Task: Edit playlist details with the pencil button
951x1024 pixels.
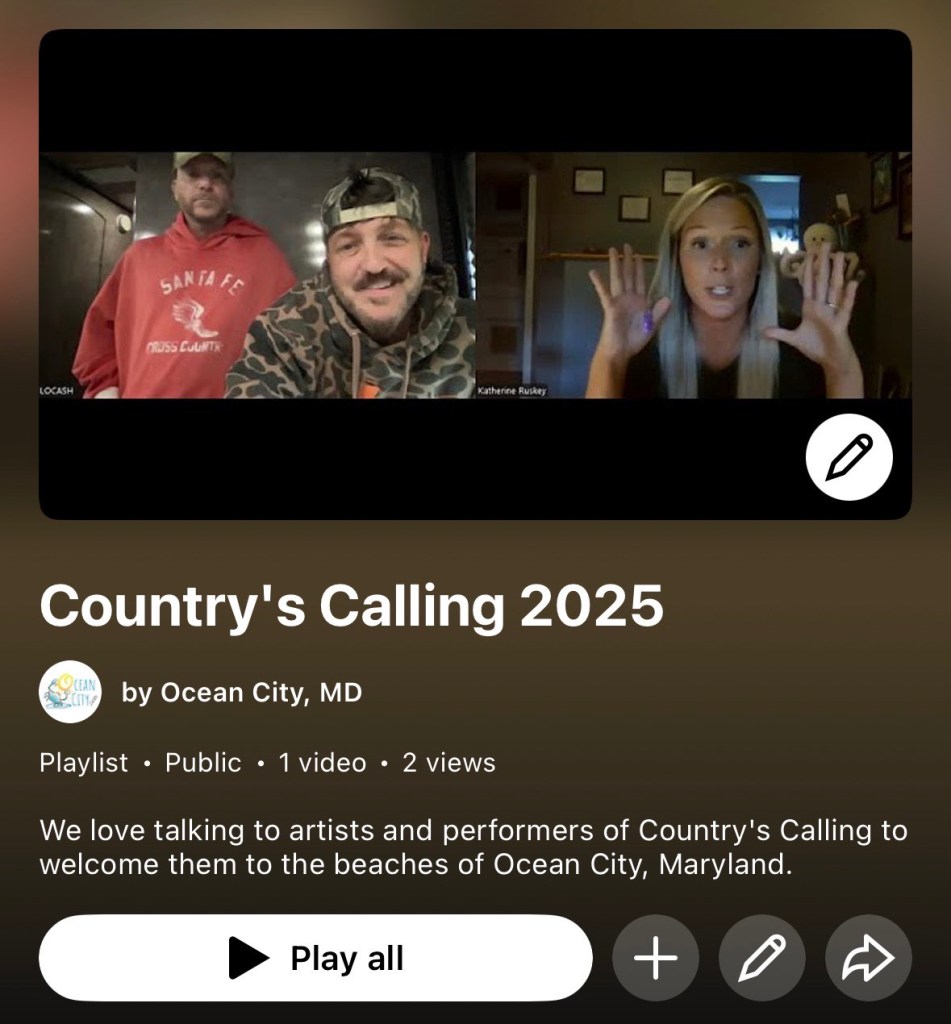Action: pyautogui.click(x=762, y=958)
